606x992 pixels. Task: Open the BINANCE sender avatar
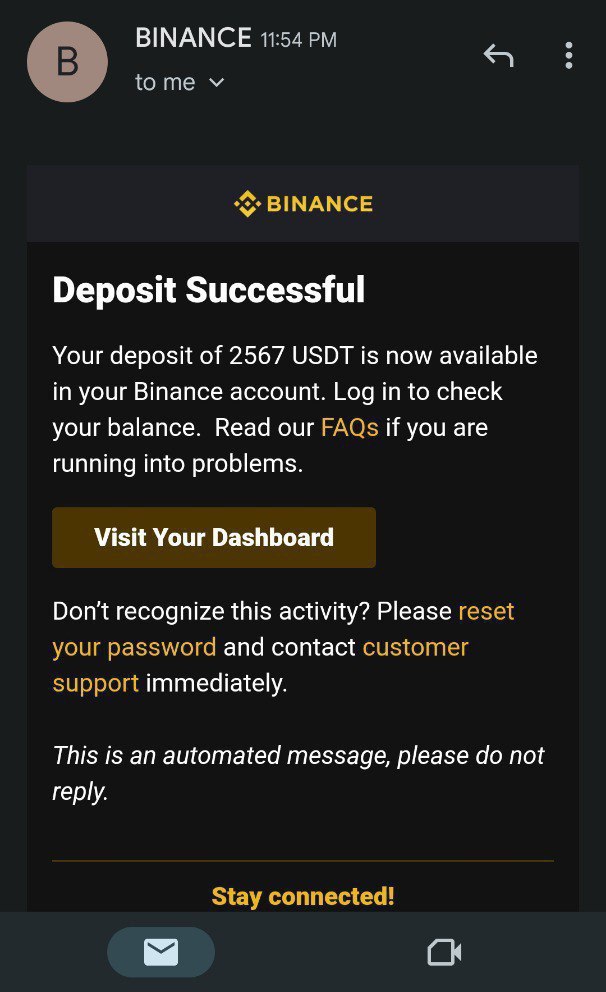pyautogui.click(x=67, y=62)
